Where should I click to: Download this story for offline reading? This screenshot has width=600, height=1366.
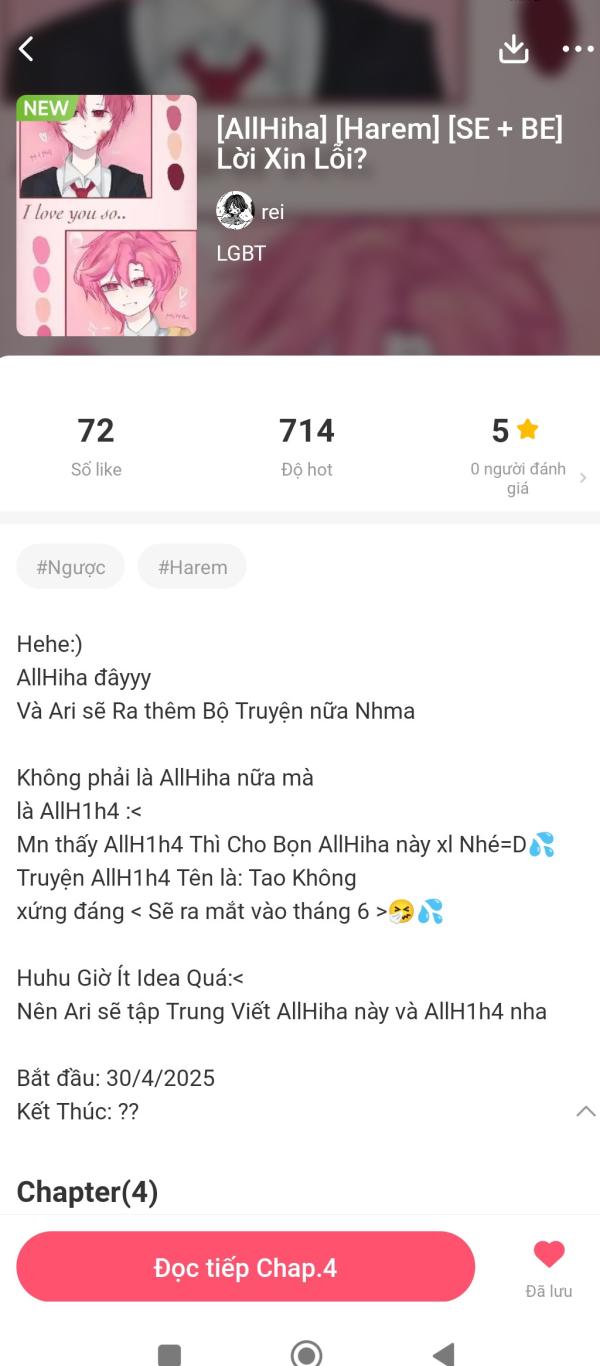(513, 48)
